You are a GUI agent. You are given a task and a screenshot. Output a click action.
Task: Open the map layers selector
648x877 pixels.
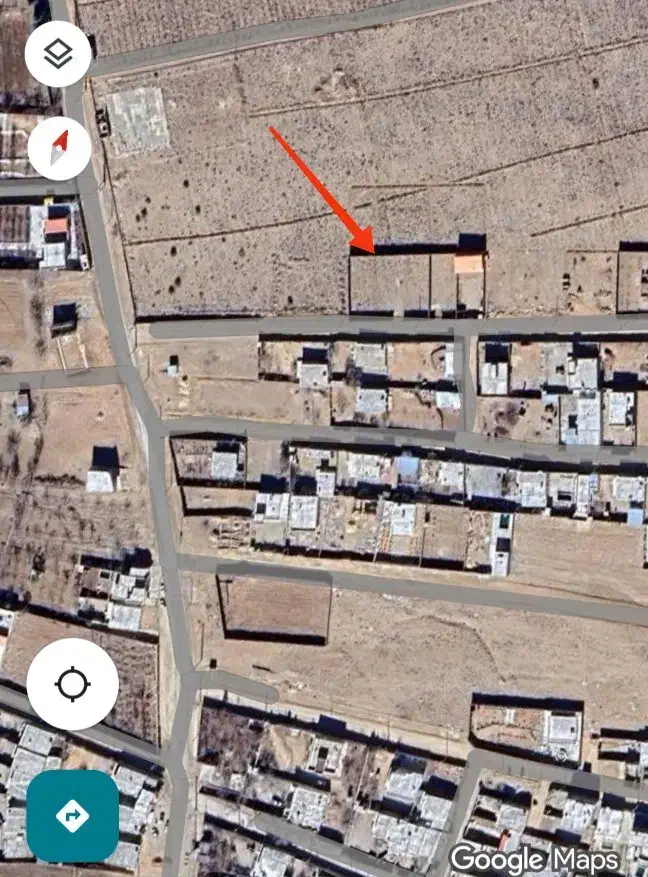(59, 54)
